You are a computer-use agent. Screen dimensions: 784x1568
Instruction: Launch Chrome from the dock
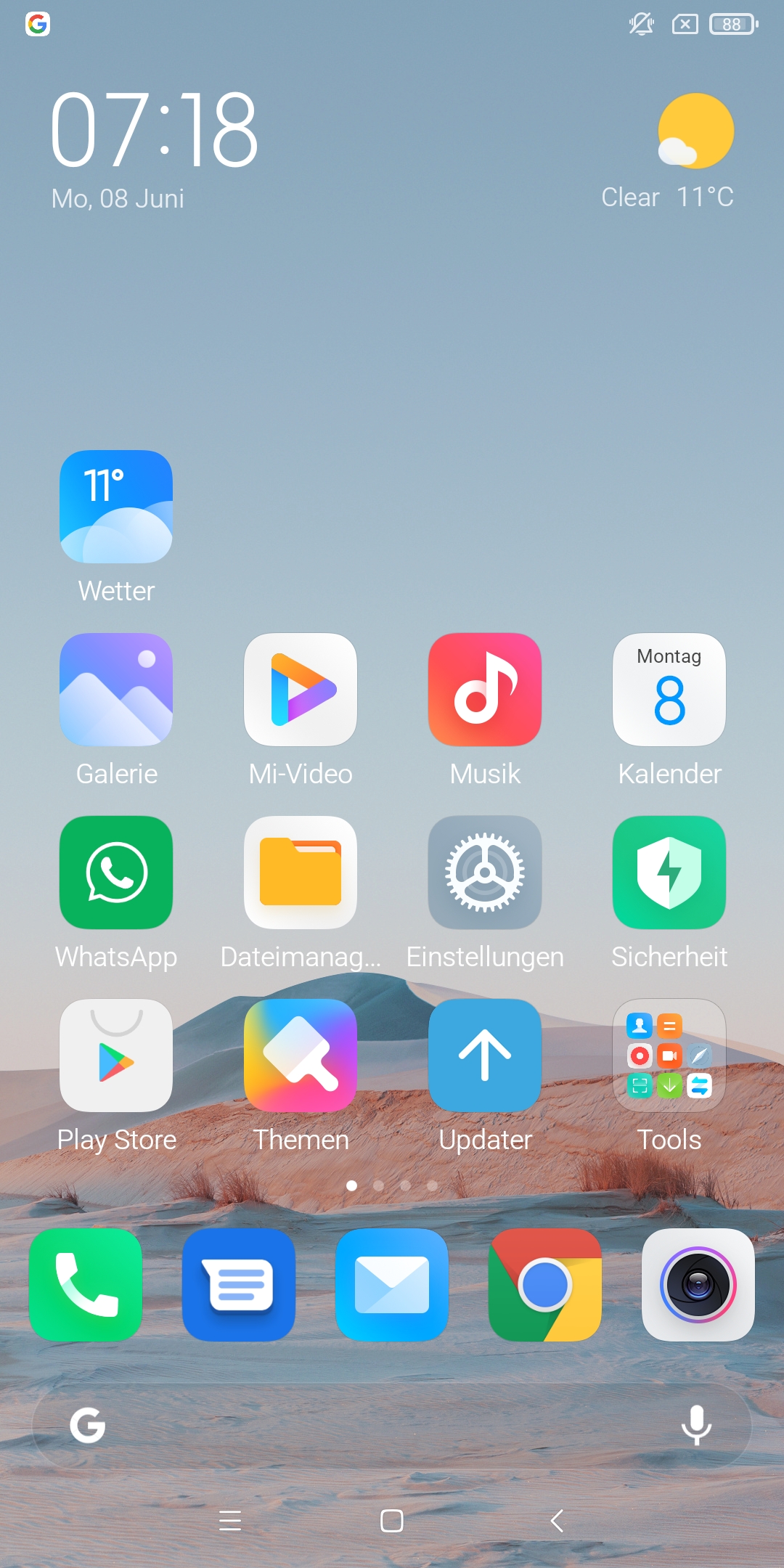click(545, 1285)
